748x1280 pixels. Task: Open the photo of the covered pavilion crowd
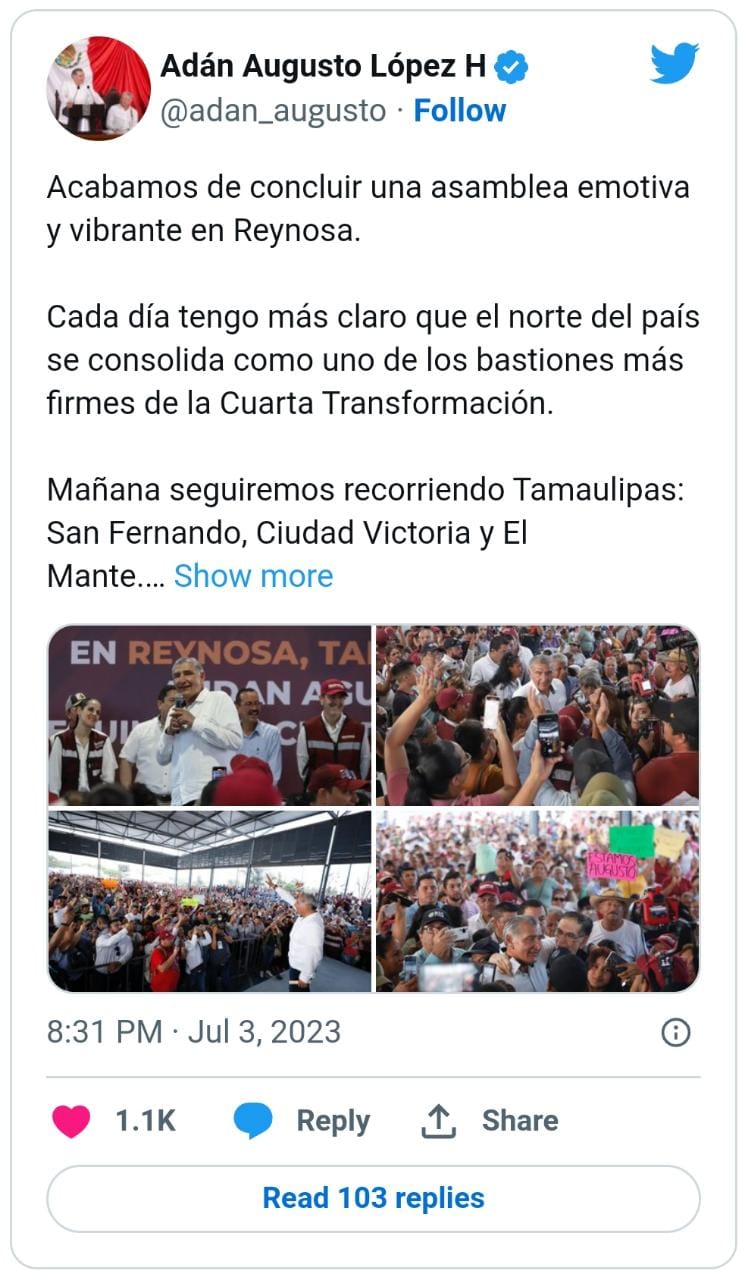point(209,901)
